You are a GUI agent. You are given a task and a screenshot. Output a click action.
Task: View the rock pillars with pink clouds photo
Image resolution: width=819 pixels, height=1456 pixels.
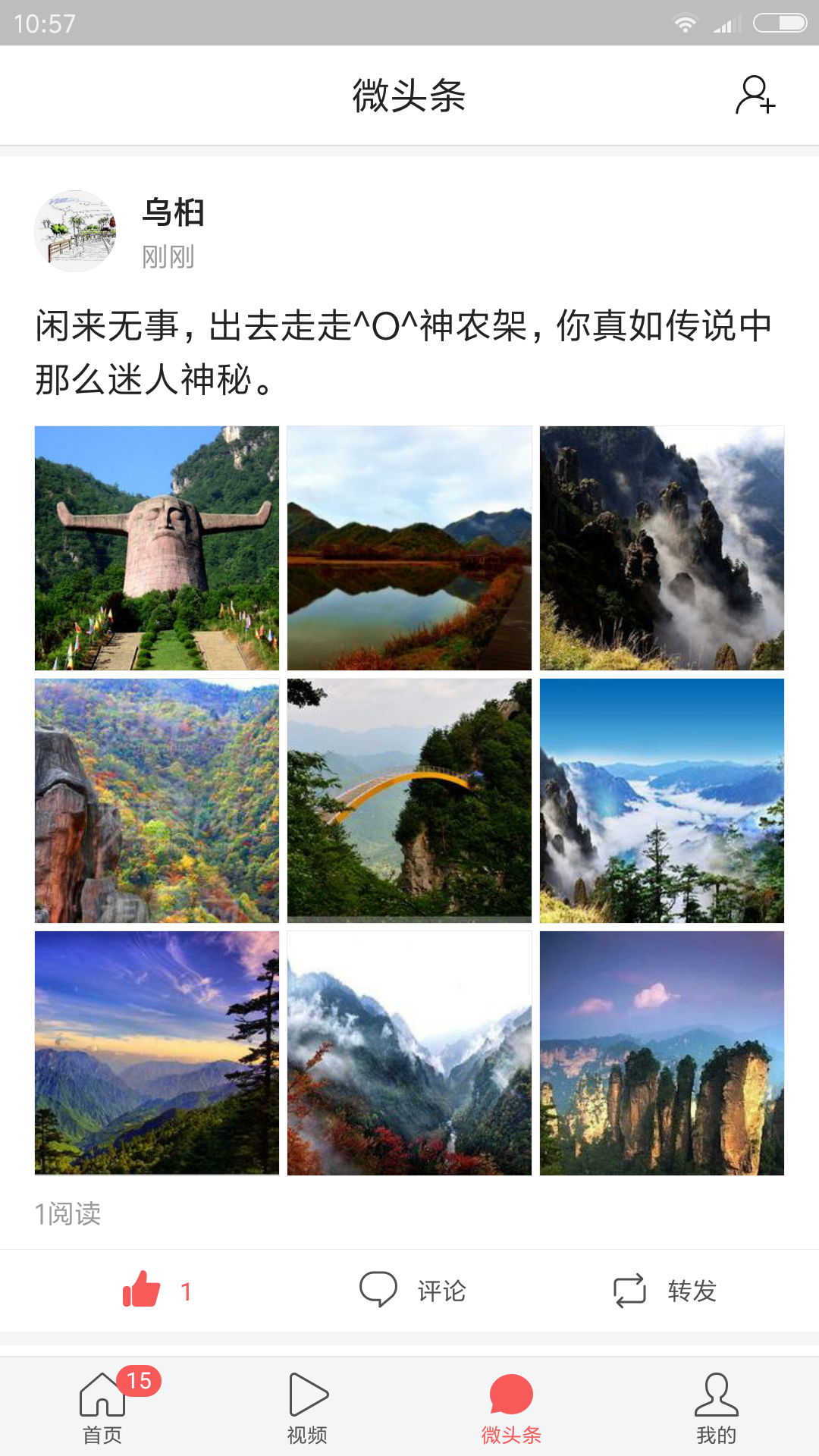click(662, 1053)
